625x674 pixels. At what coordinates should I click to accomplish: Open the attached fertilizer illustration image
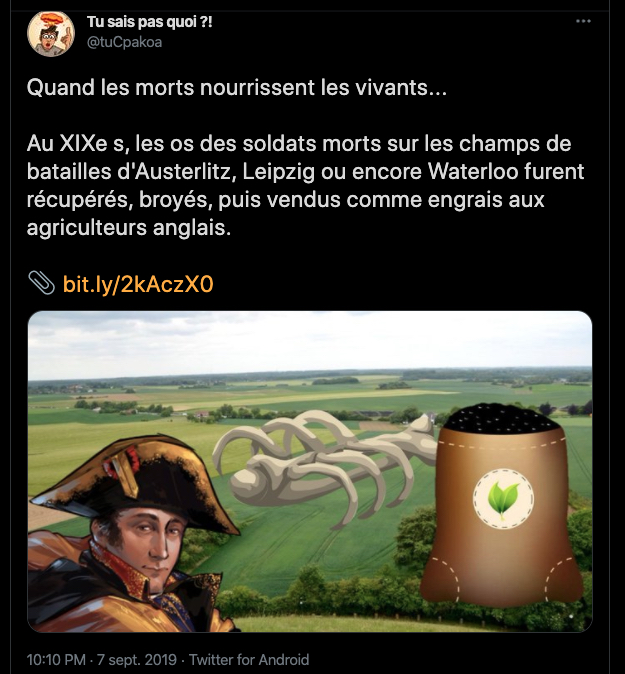pyautogui.click(x=310, y=471)
